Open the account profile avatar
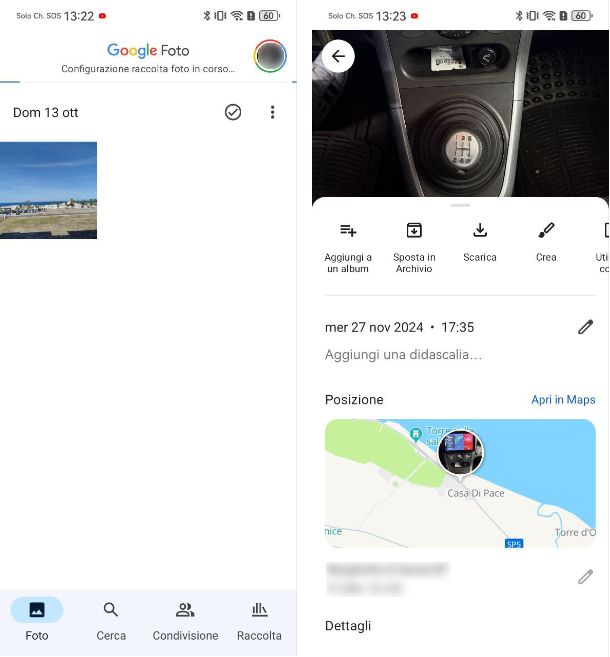610x657 pixels. (270, 56)
